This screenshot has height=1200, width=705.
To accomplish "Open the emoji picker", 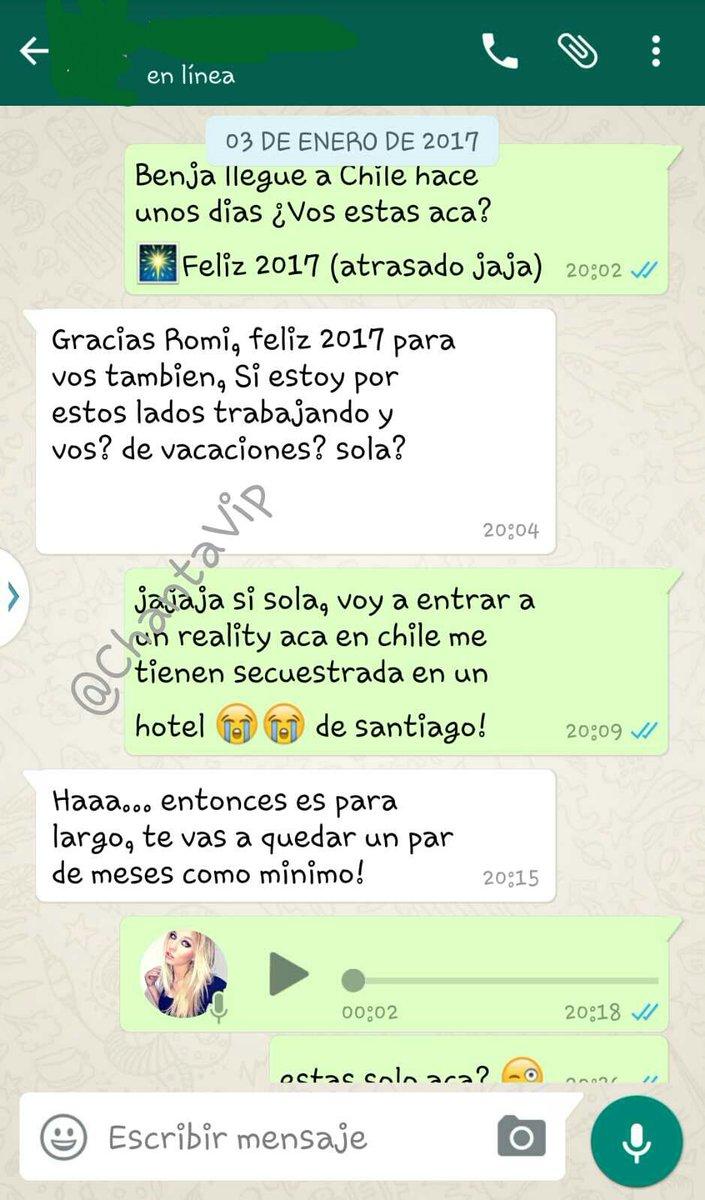I will coord(61,1138).
